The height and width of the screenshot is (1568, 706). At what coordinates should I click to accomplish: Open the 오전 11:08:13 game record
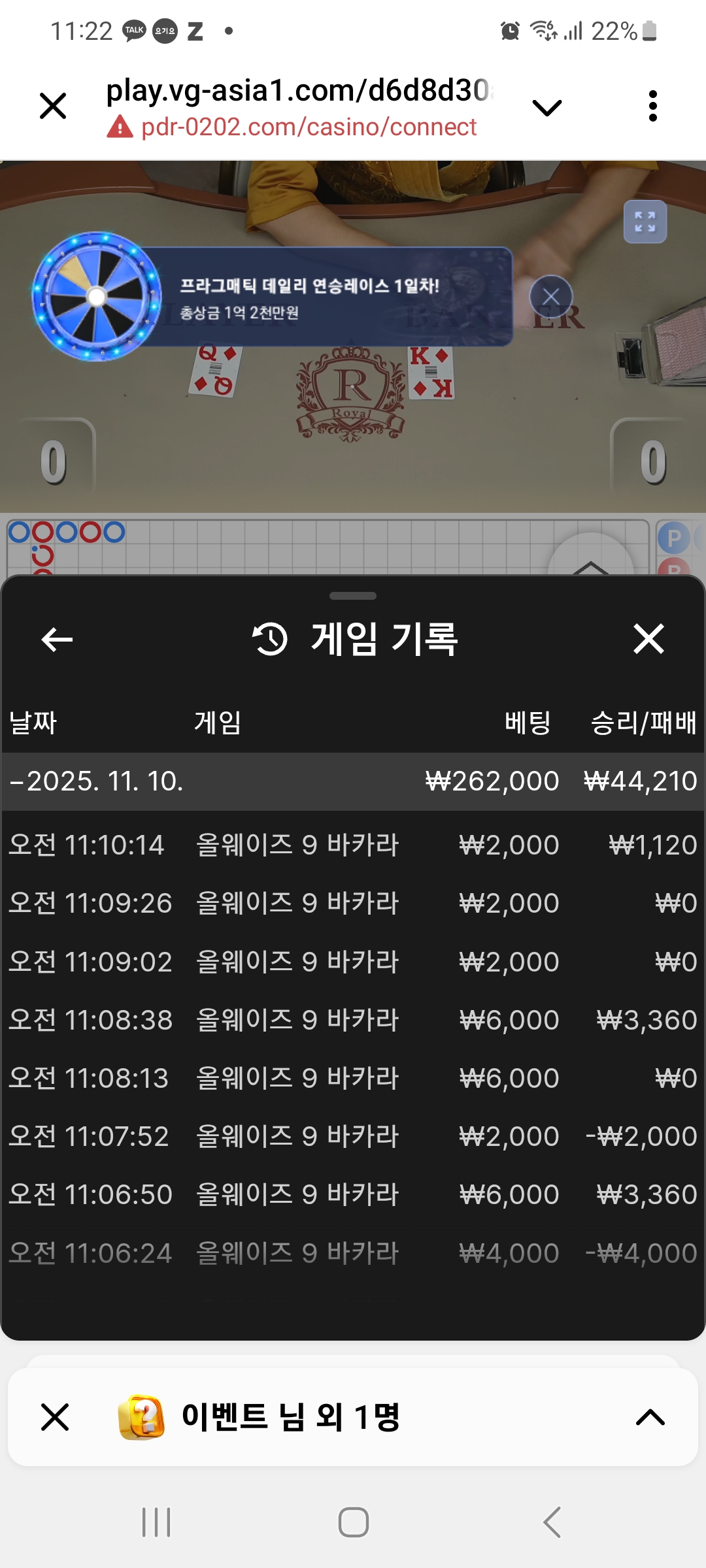tap(353, 1078)
